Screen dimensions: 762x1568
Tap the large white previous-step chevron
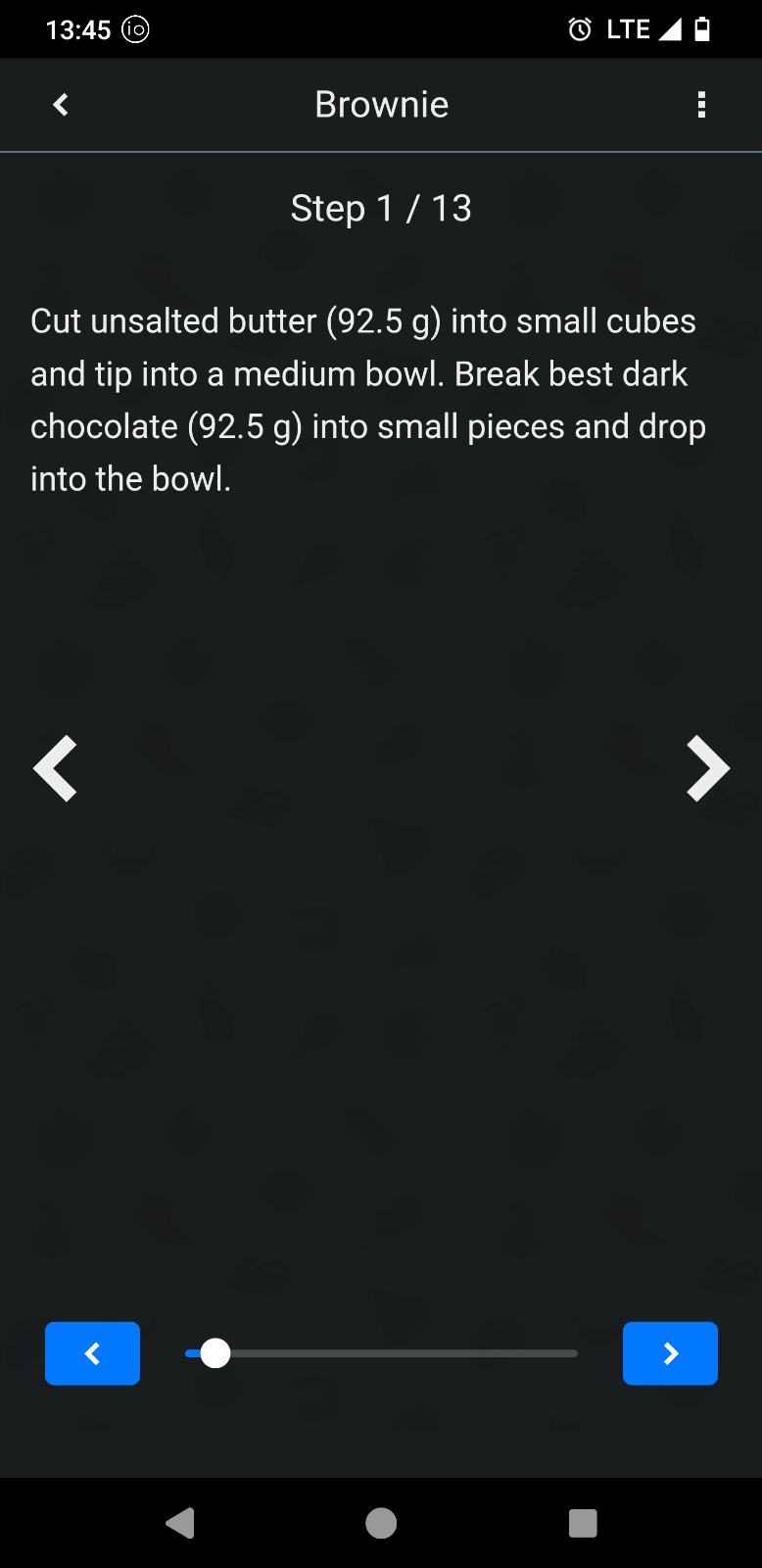[x=56, y=768]
